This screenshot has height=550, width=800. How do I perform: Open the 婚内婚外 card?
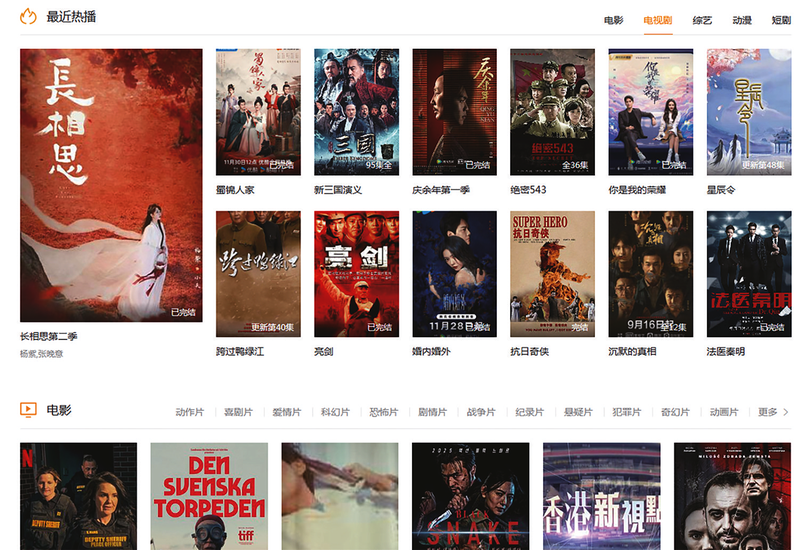tap(454, 273)
